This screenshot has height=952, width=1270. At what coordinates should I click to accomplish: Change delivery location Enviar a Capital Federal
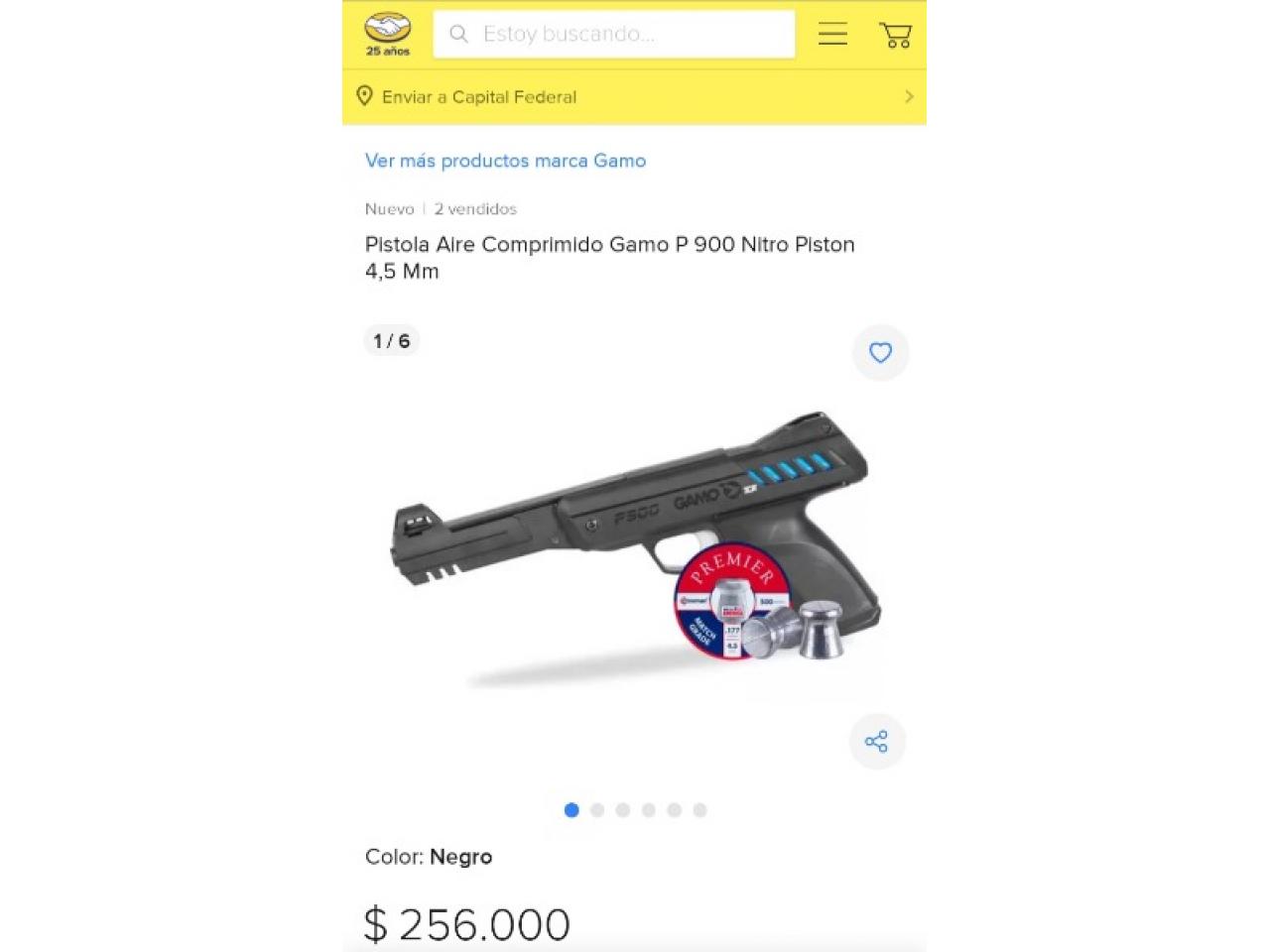coord(633,97)
